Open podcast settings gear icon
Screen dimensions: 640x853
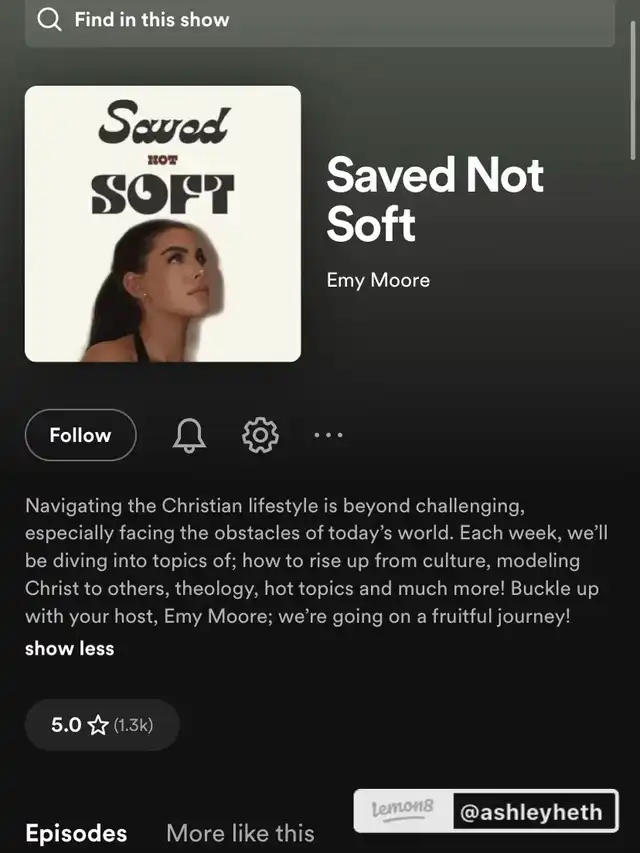(261, 435)
